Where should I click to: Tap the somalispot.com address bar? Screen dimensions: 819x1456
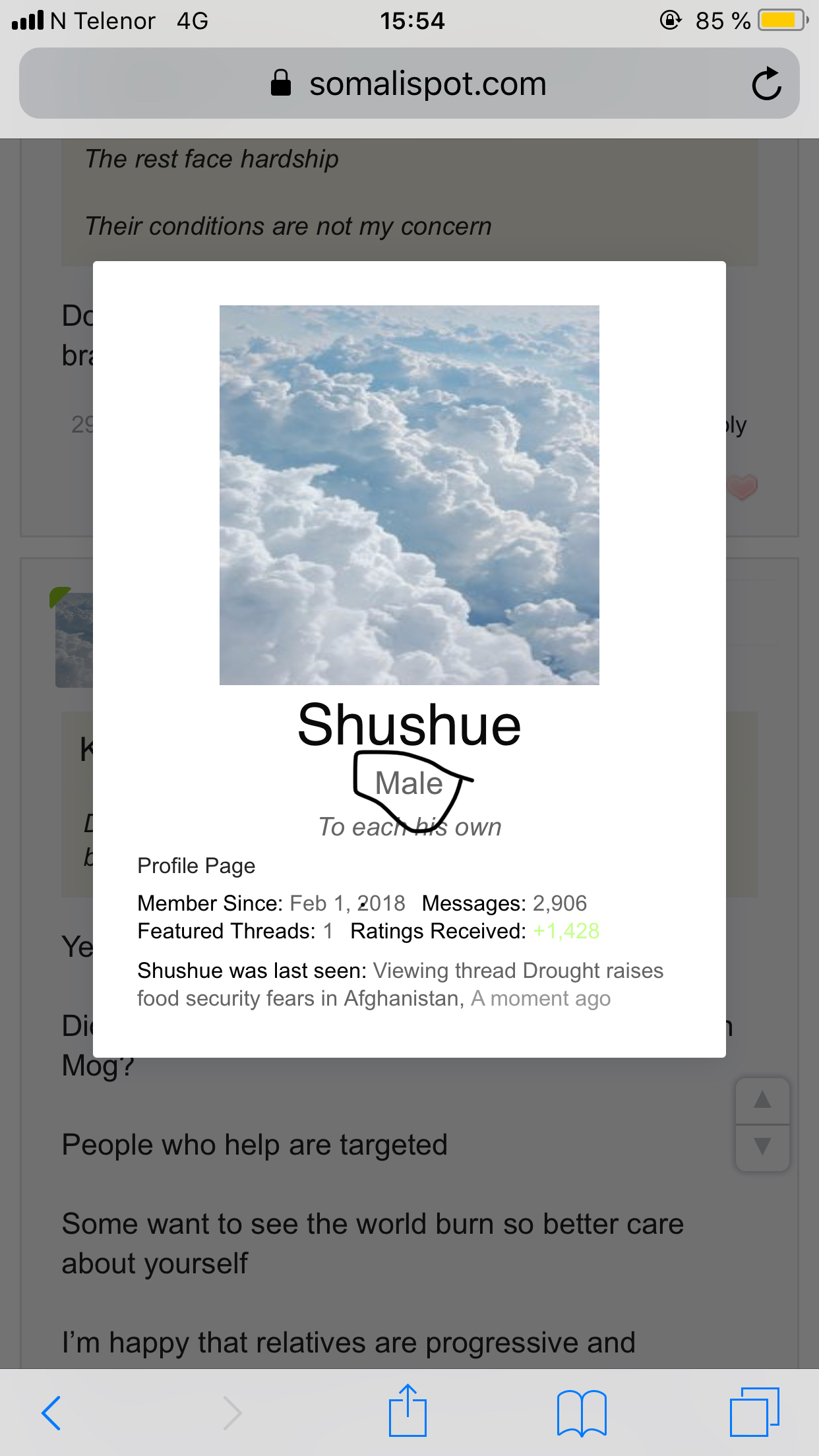point(409,84)
